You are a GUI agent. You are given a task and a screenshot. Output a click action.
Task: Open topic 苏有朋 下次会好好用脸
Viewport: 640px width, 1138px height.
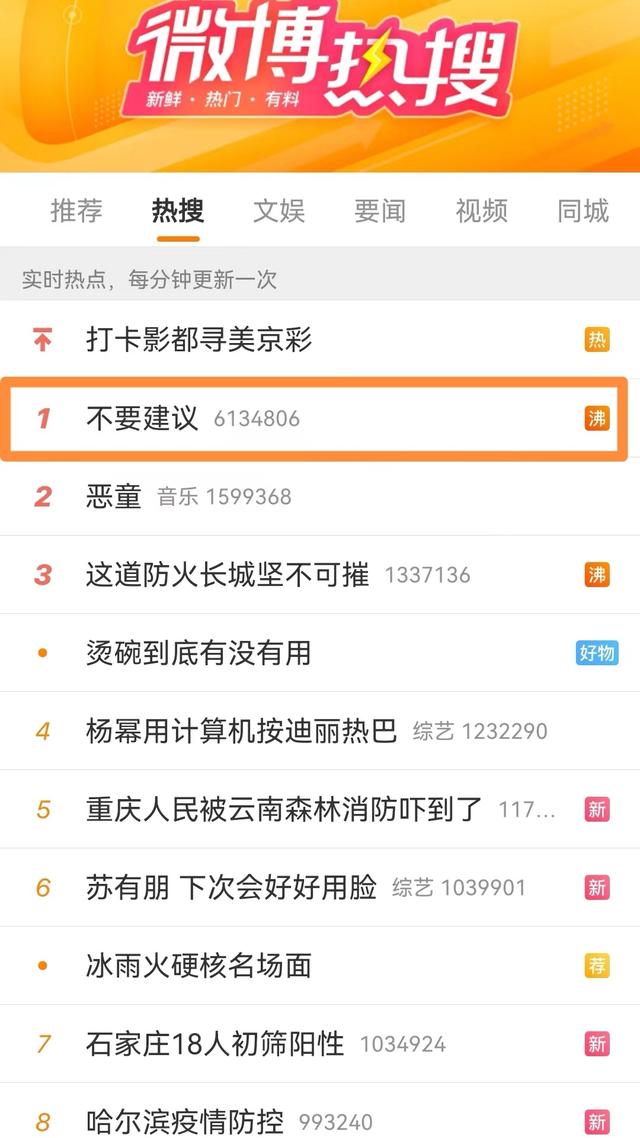[320, 888]
